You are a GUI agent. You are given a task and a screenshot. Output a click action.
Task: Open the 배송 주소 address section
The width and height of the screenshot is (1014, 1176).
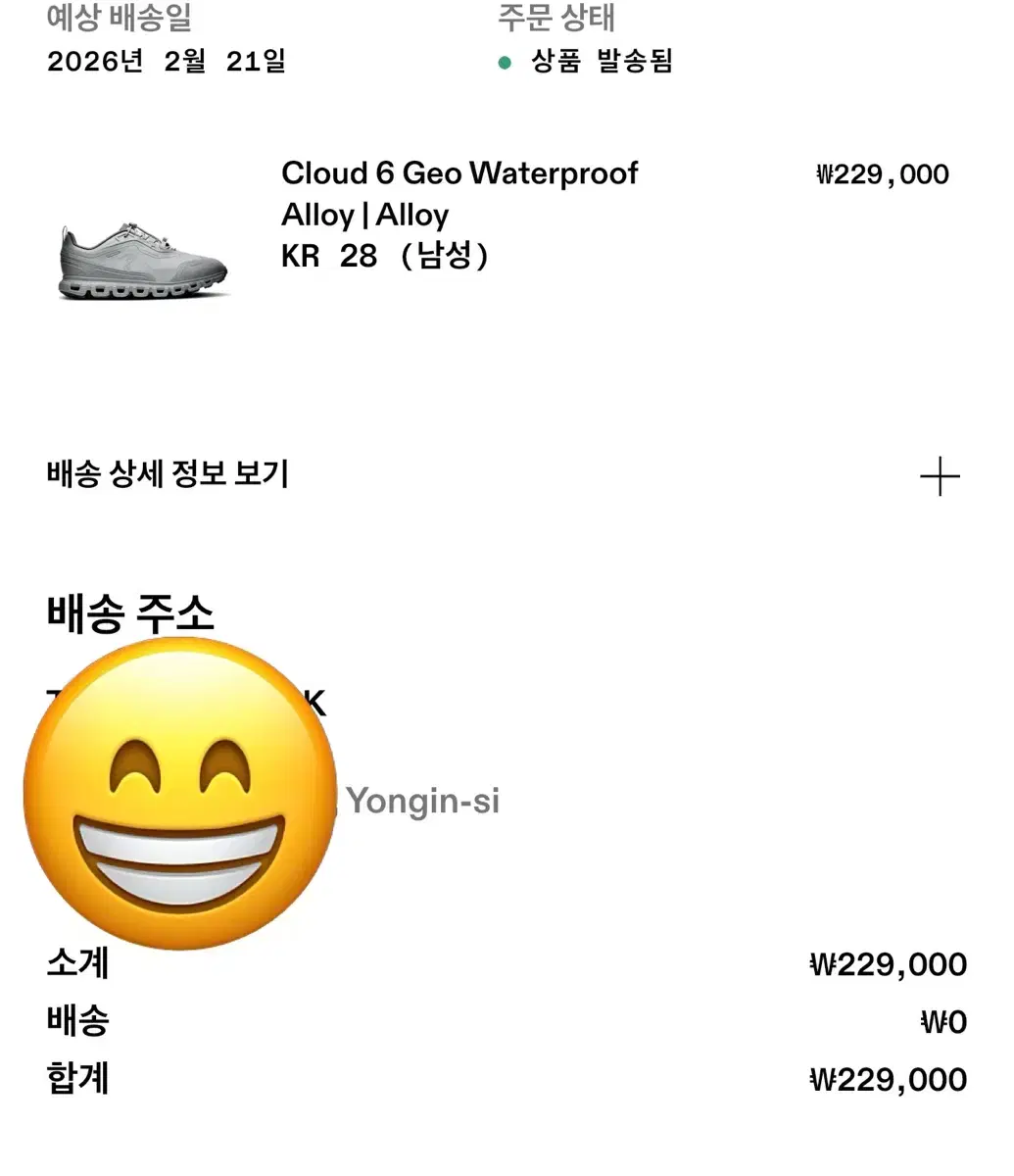click(130, 612)
